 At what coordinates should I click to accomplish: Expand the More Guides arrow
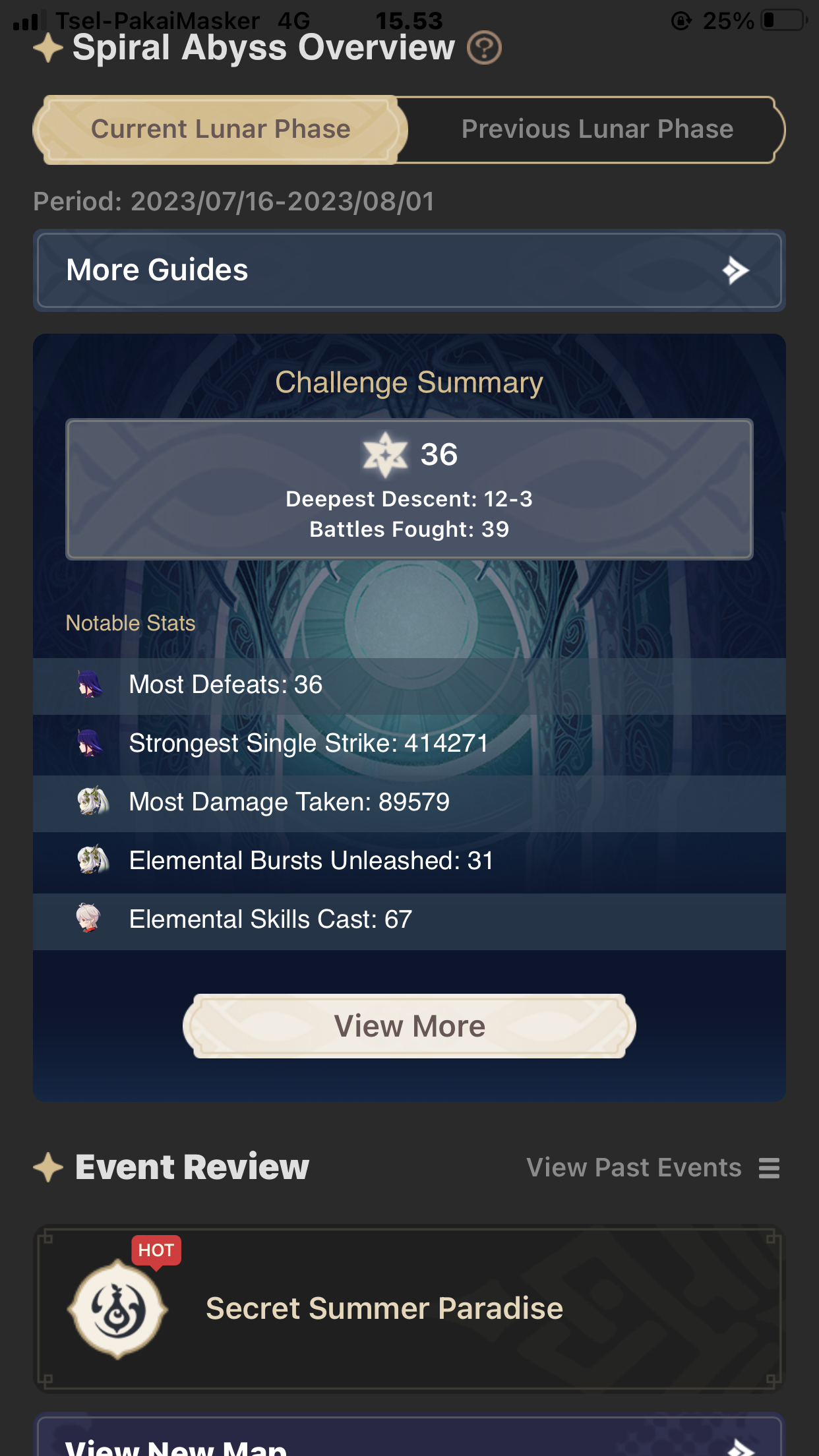[737, 270]
